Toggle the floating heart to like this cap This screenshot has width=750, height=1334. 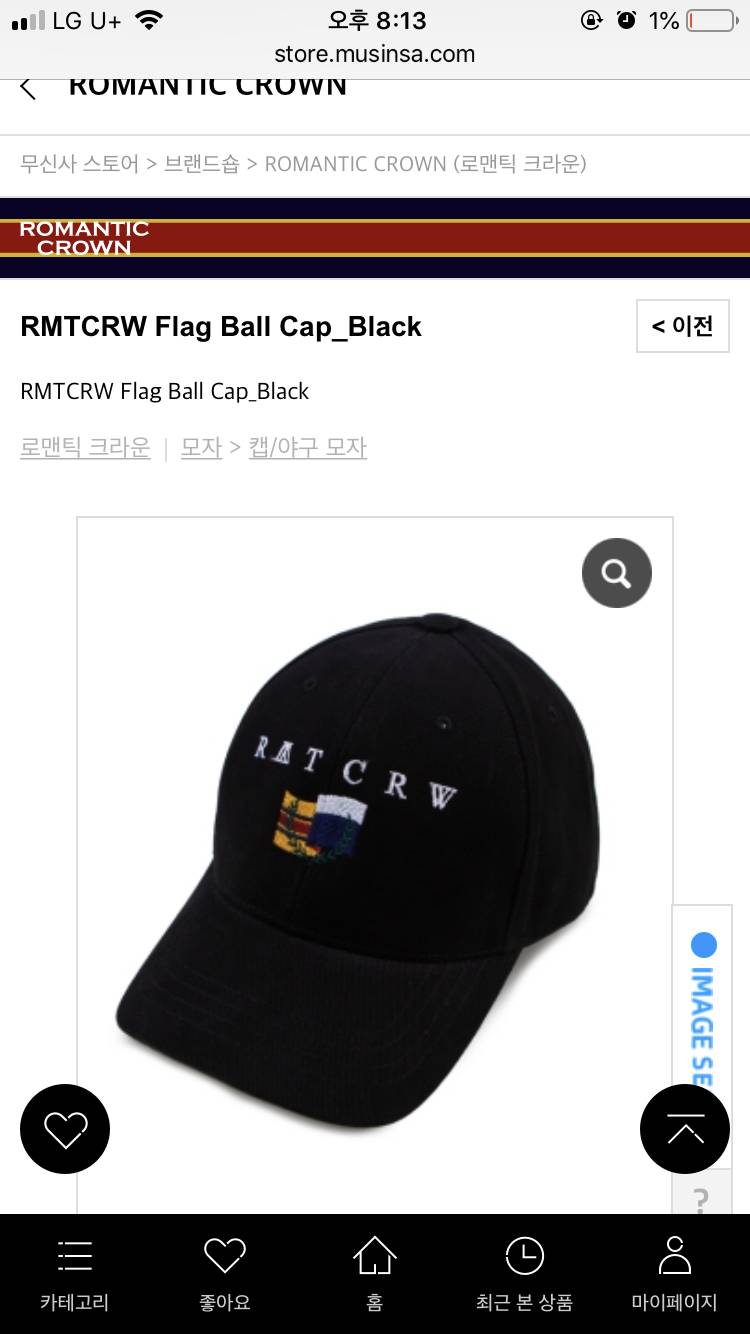pyautogui.click(x=65, y=1129)
